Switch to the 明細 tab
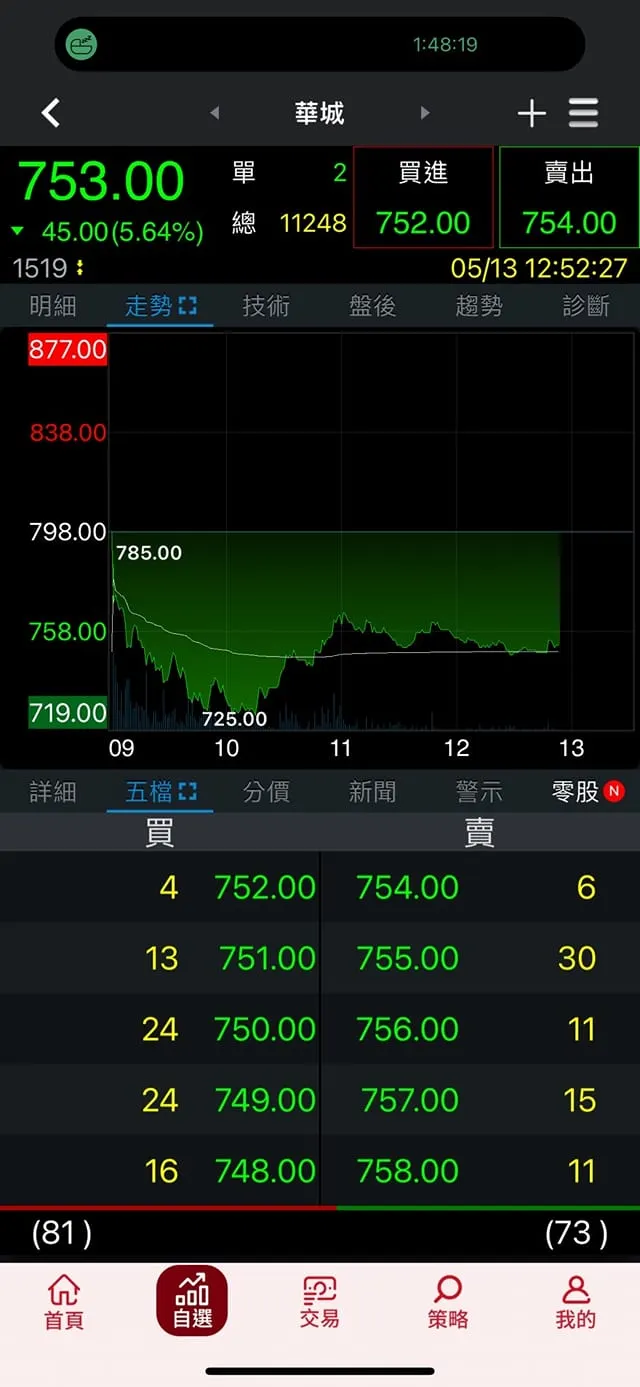 tap(53, 306)
